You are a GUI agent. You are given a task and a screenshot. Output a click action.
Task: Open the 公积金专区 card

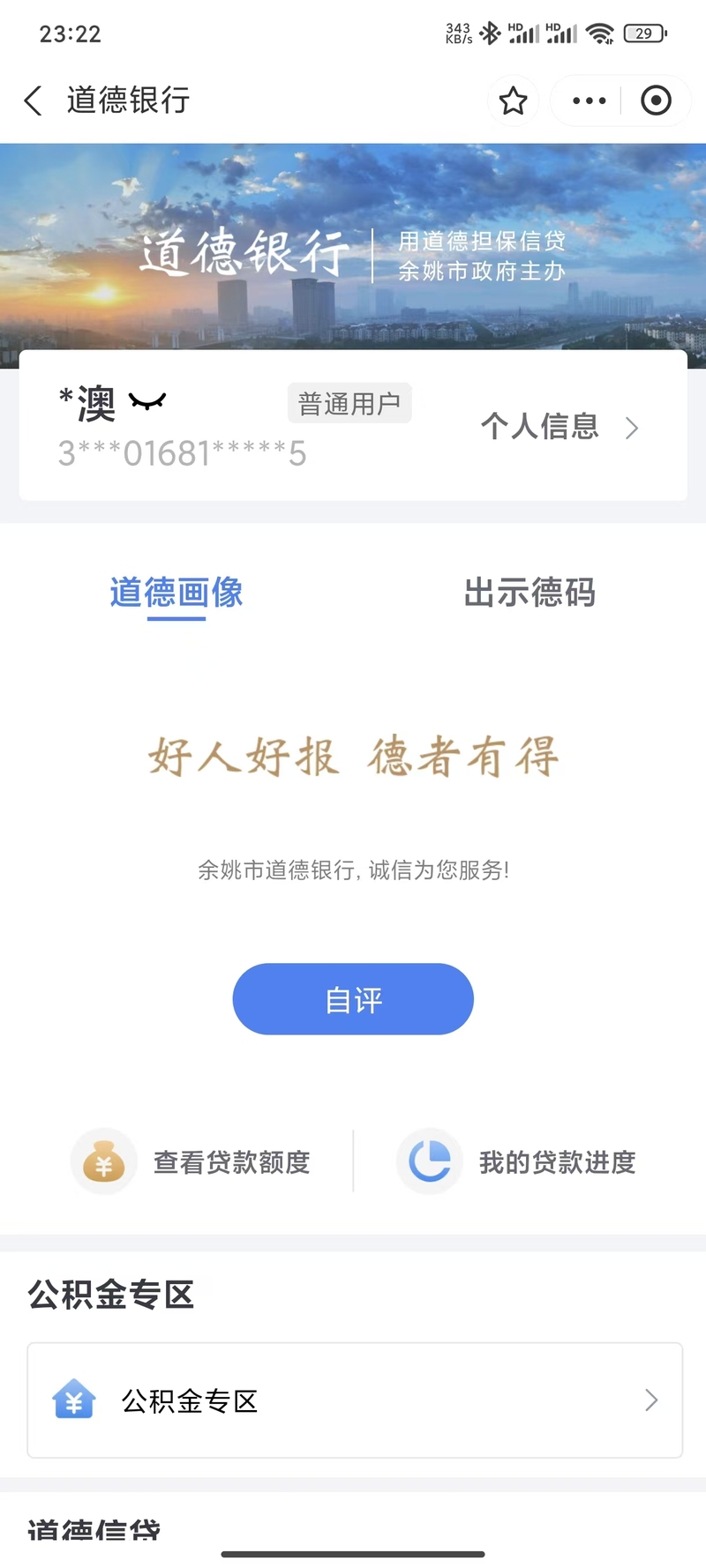pyautogui.click(x=353, y=1400)
